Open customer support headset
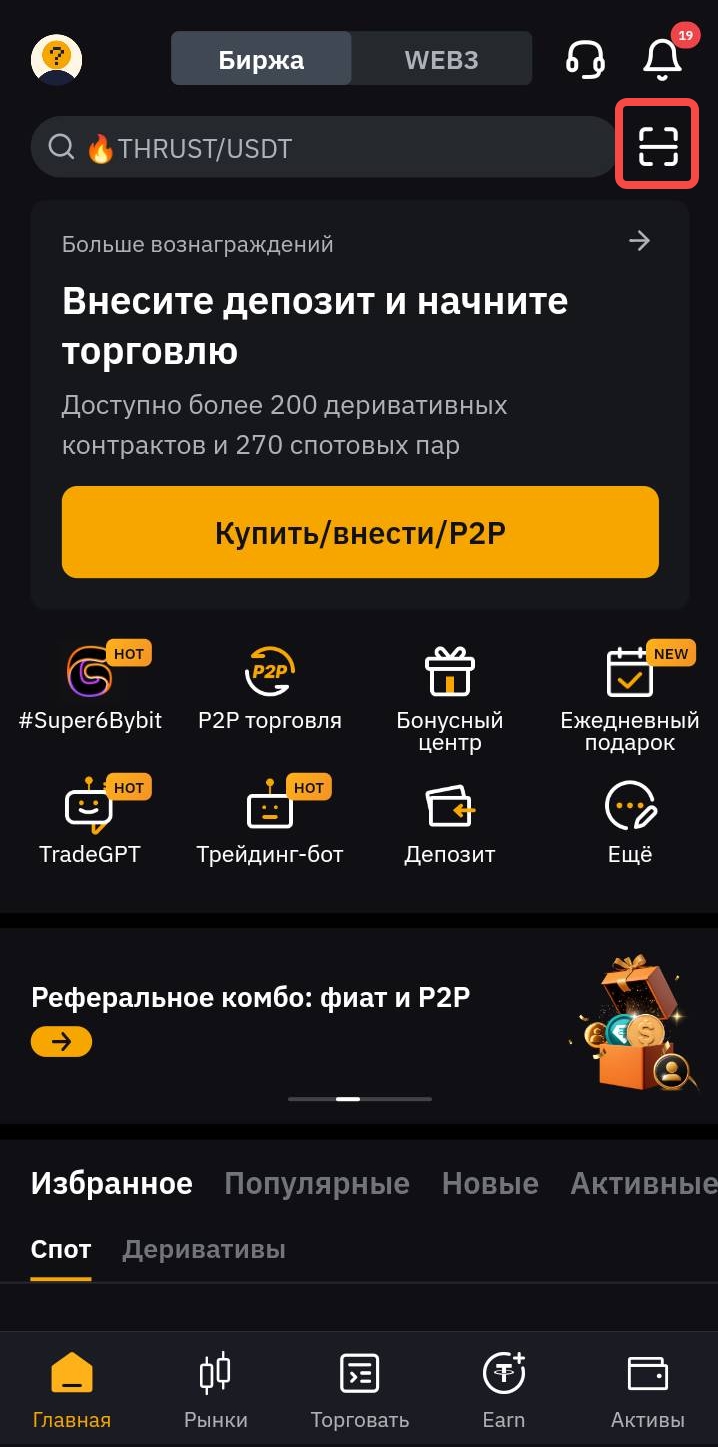 [585, 59]
